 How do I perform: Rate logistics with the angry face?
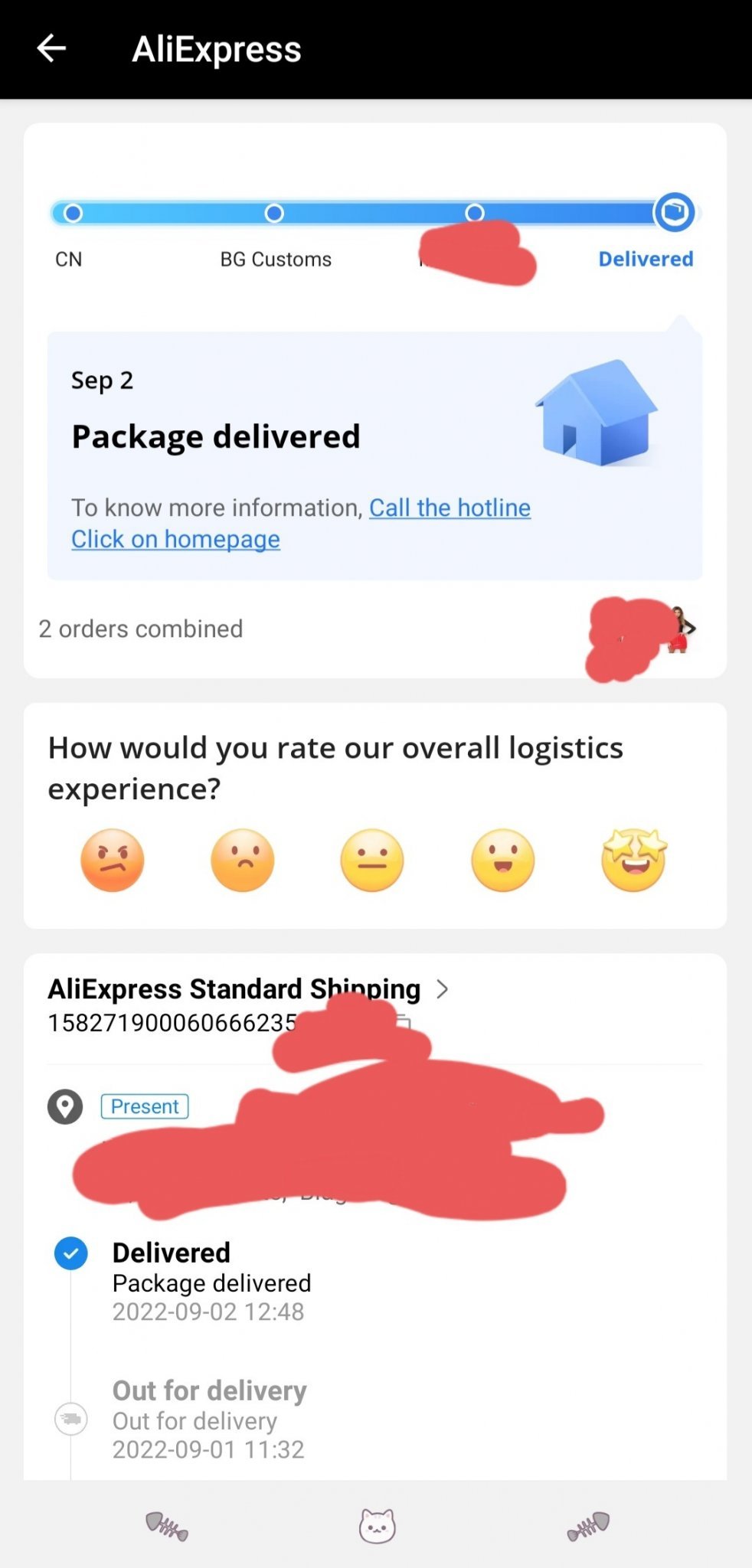tap(113, 861)
